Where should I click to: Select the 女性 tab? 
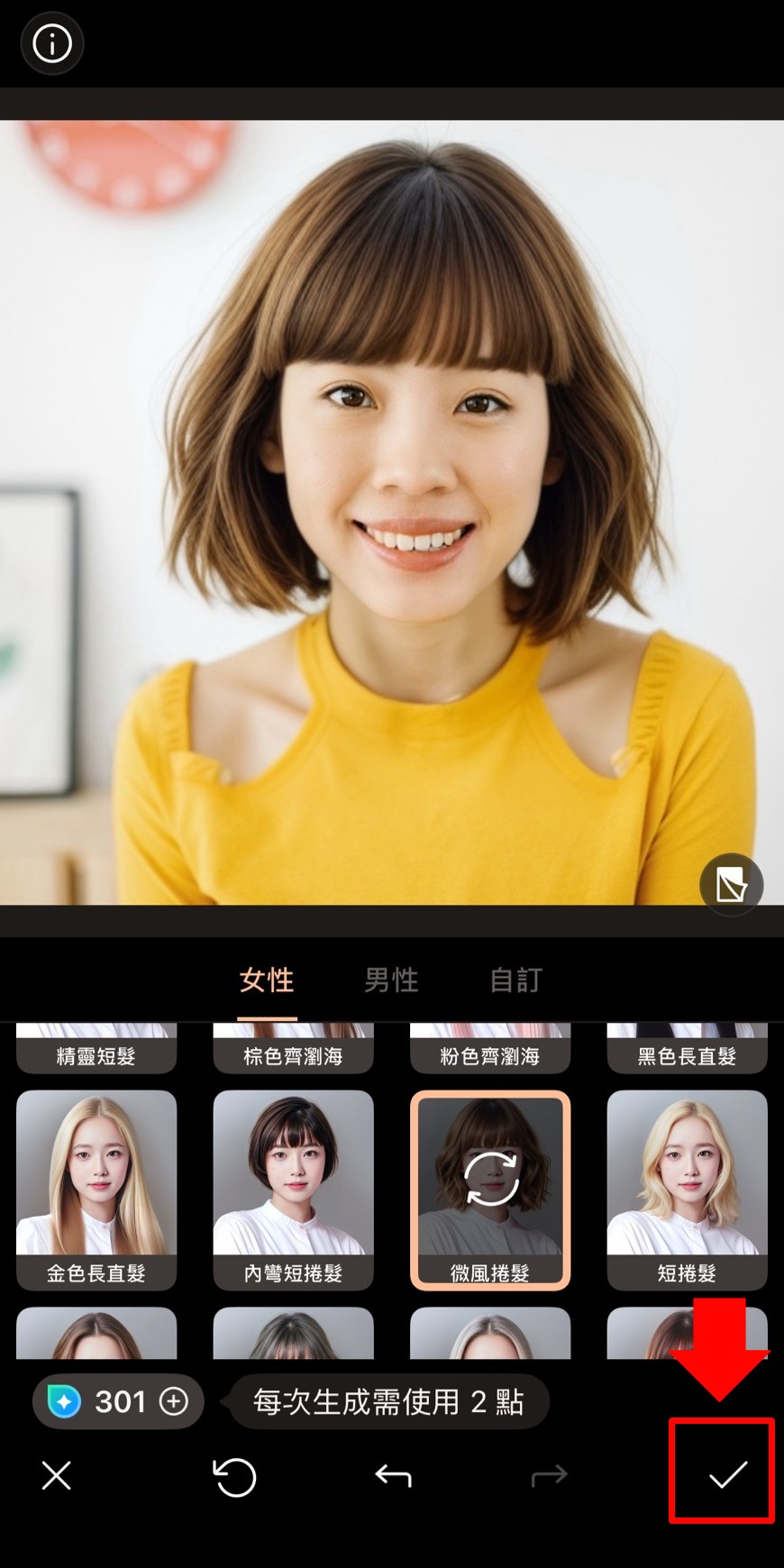[x=267, y=980]
